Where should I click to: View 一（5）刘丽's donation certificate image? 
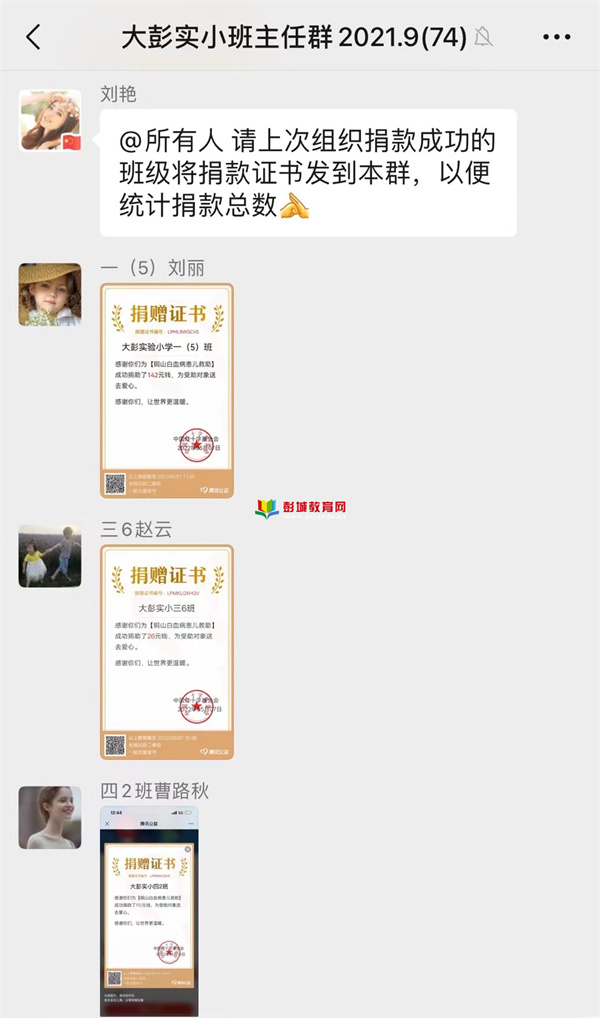167,390
